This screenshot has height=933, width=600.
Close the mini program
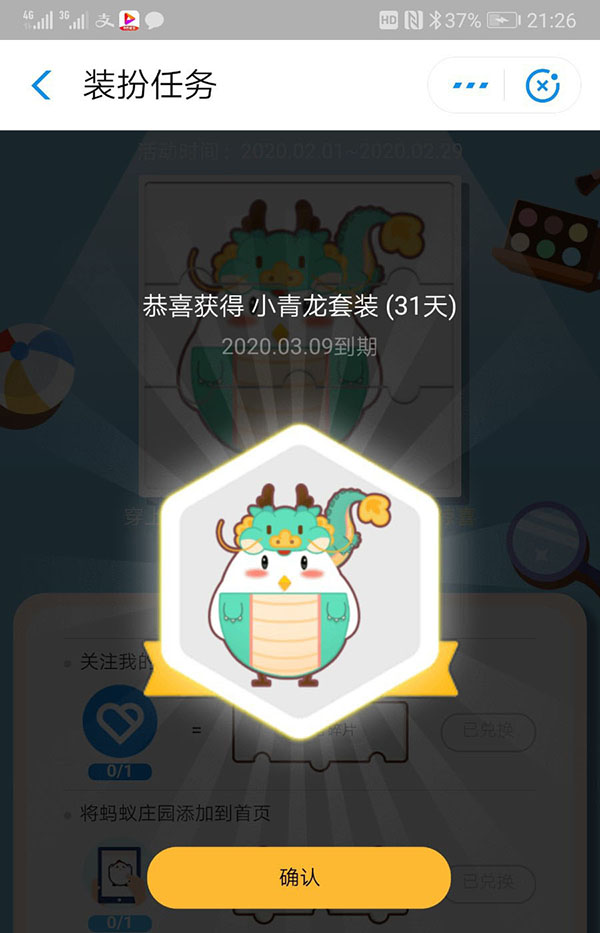pyautogui.click(x=543, y=86)
